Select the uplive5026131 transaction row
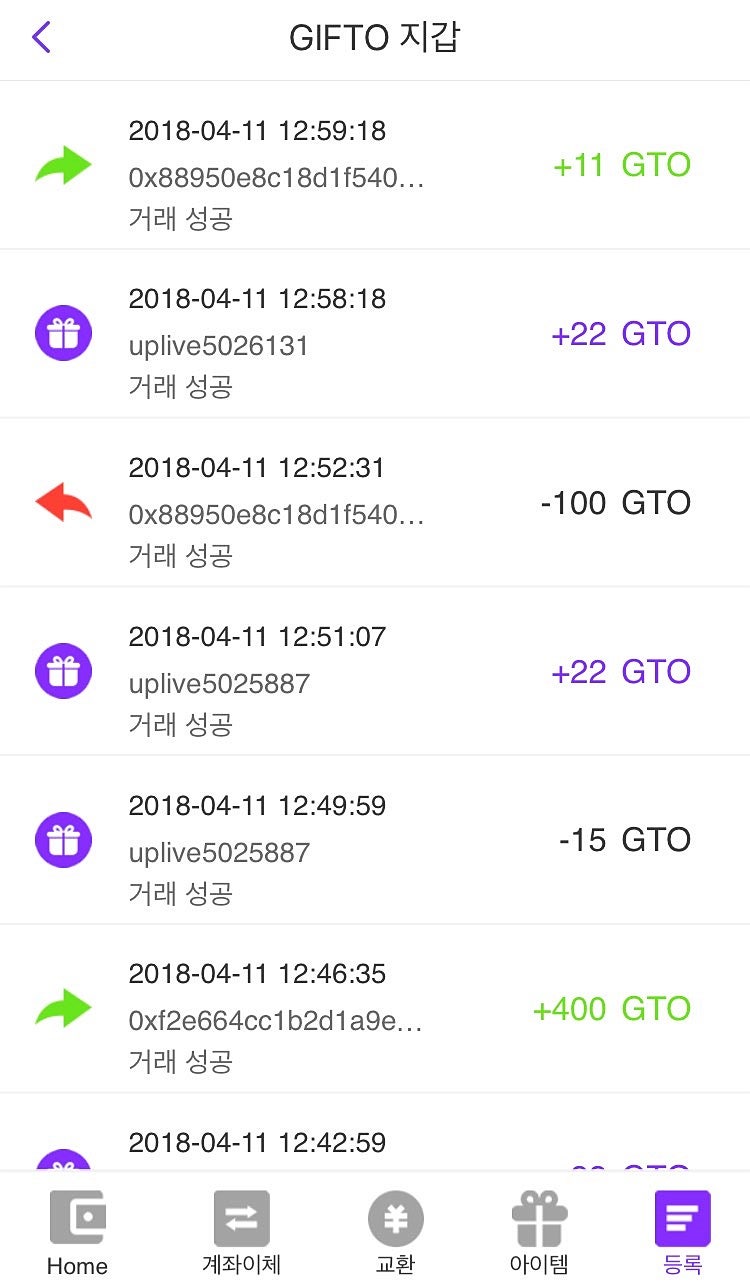This screenshot has width=750, height=1287. point(375,333)
